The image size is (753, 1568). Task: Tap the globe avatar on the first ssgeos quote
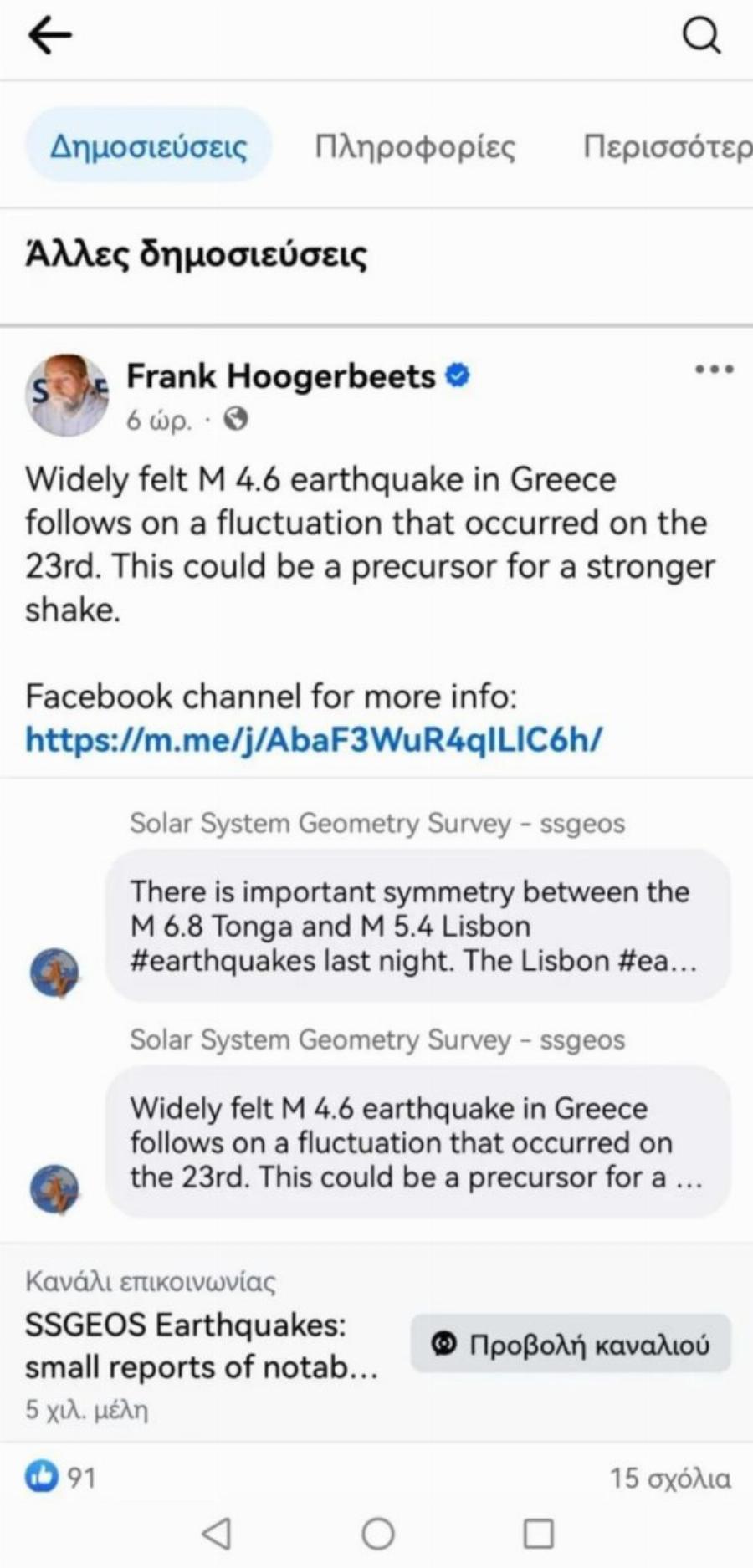point(55,970)
